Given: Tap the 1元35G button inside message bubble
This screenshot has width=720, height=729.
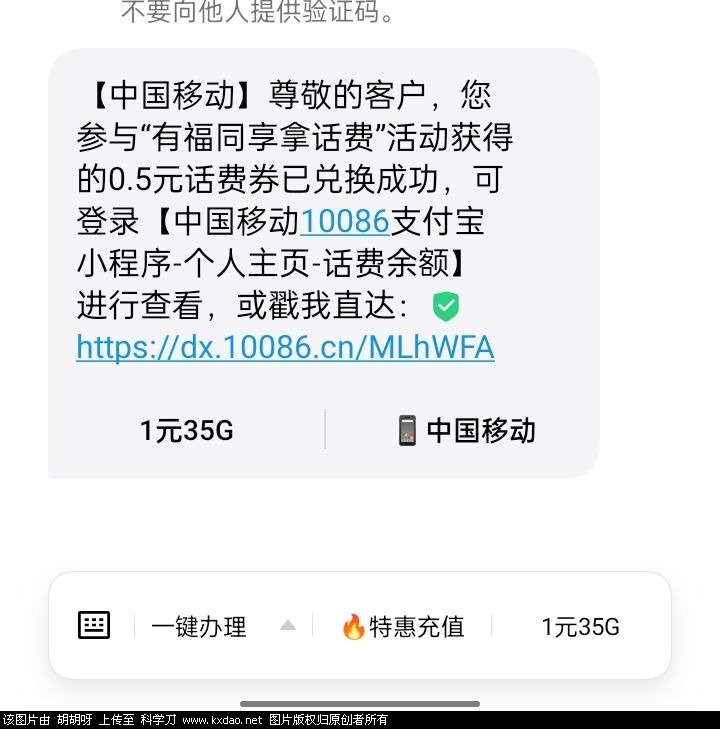Looking at the screenshot, I should [187, 431].
